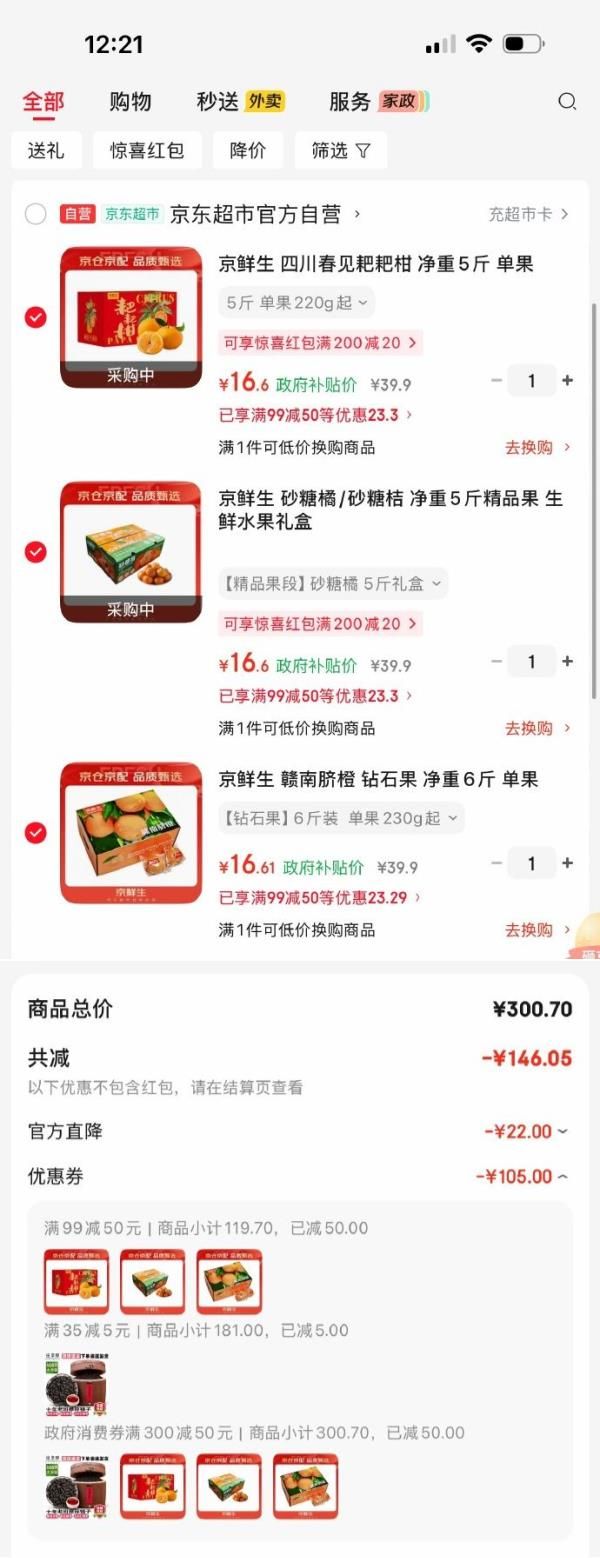Decrease quantity of 砂糖橘 礼盒
Viewport: 600px width, 1558px height.
[497, 661]
